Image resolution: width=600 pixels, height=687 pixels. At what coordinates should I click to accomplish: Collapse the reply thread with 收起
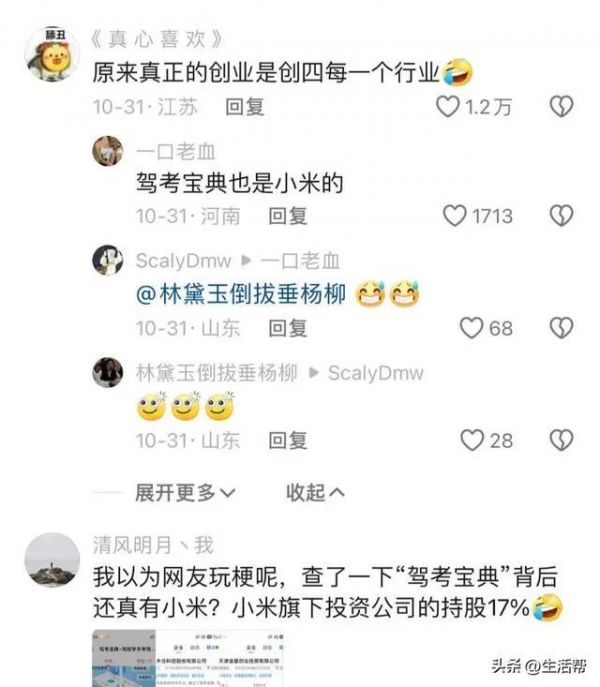click(315, 492)
